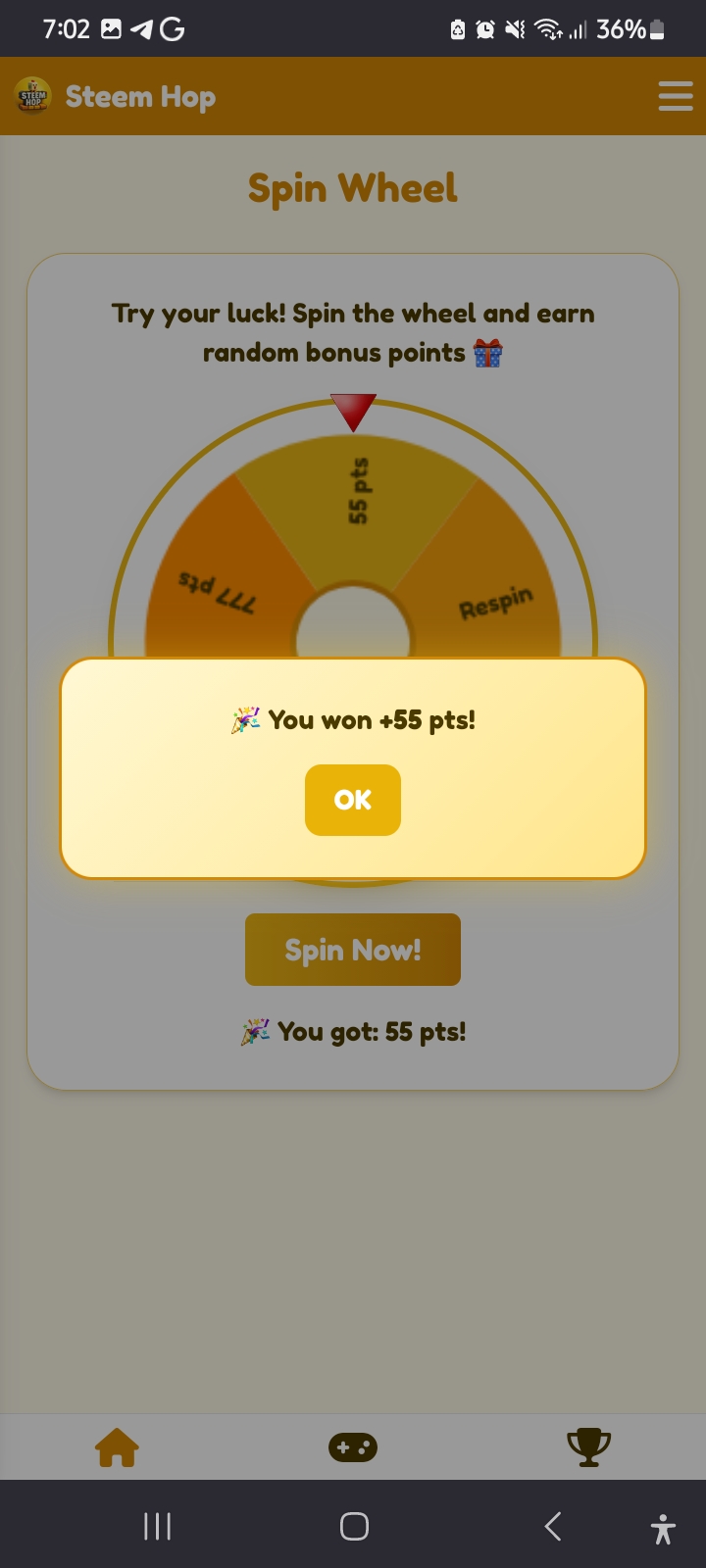Go back using system back button
This screenshot has width=706, height=1568.
click(x=553, y=1526)
